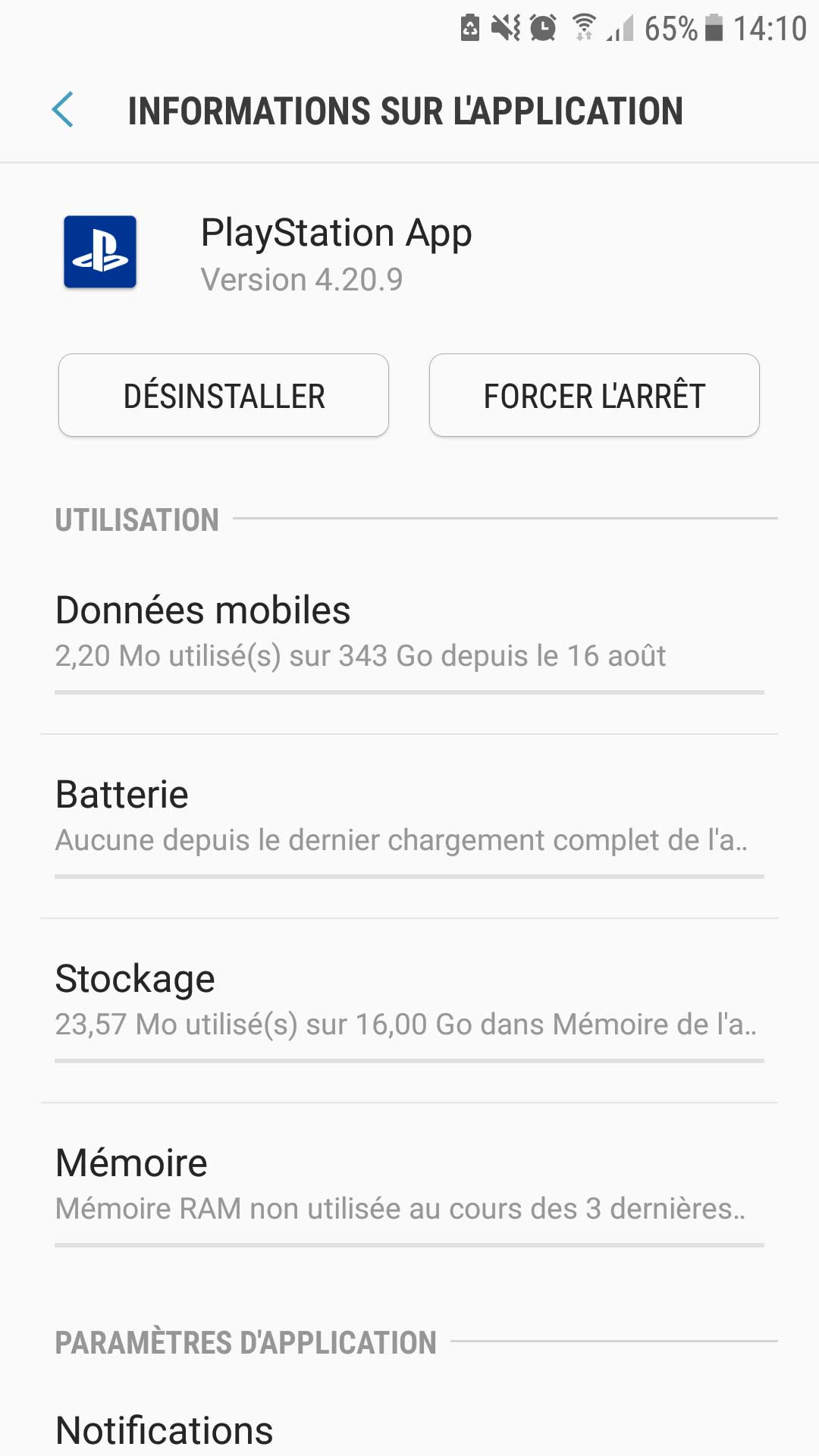Open Notifications settings
The image size is (819, 1456).
(409, 1429)
